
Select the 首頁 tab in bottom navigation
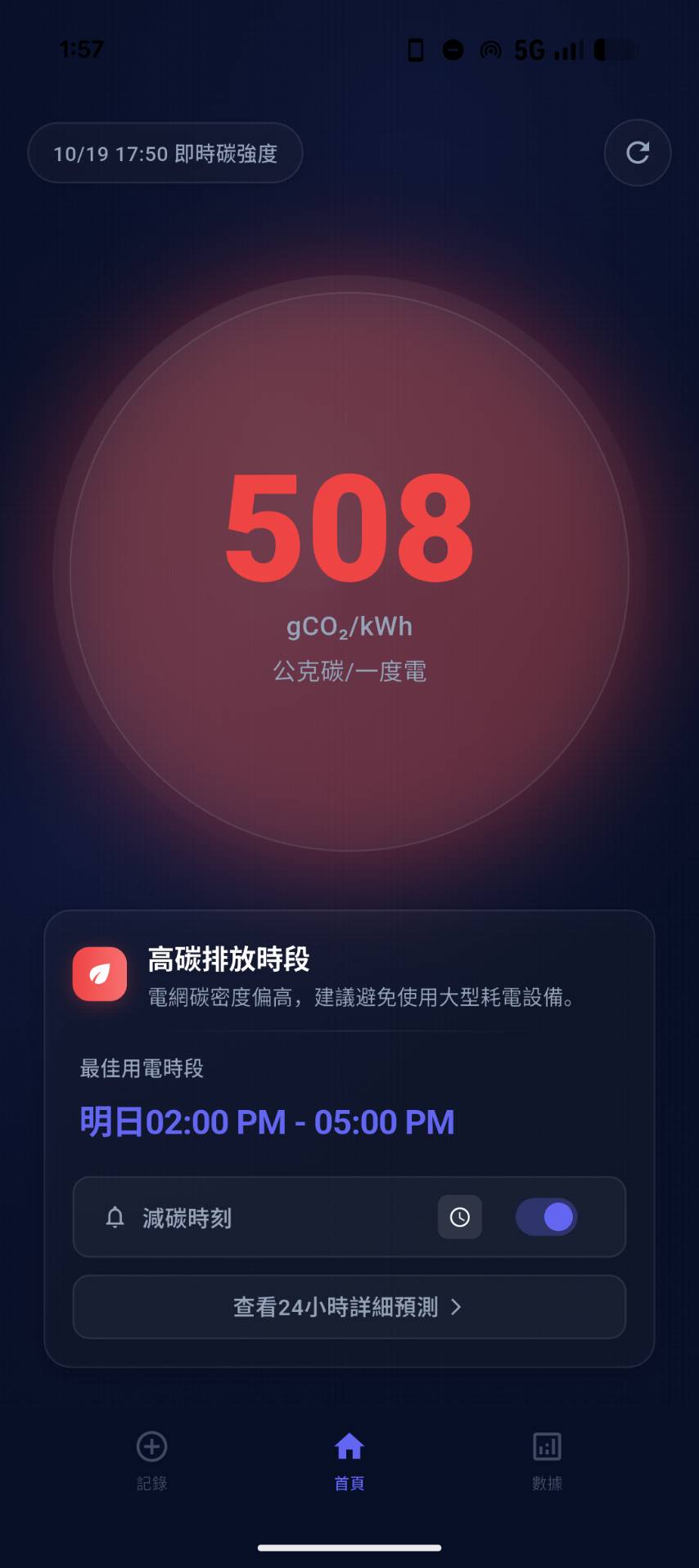[349, 1460]
